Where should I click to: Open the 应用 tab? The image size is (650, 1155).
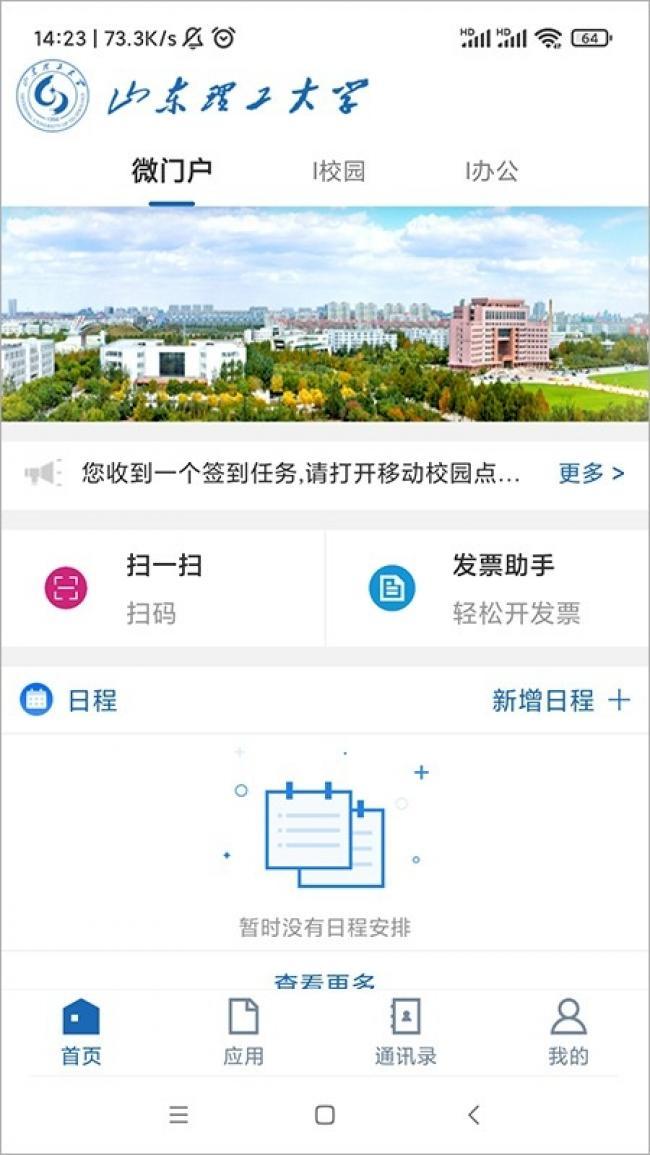point(243,1032)
